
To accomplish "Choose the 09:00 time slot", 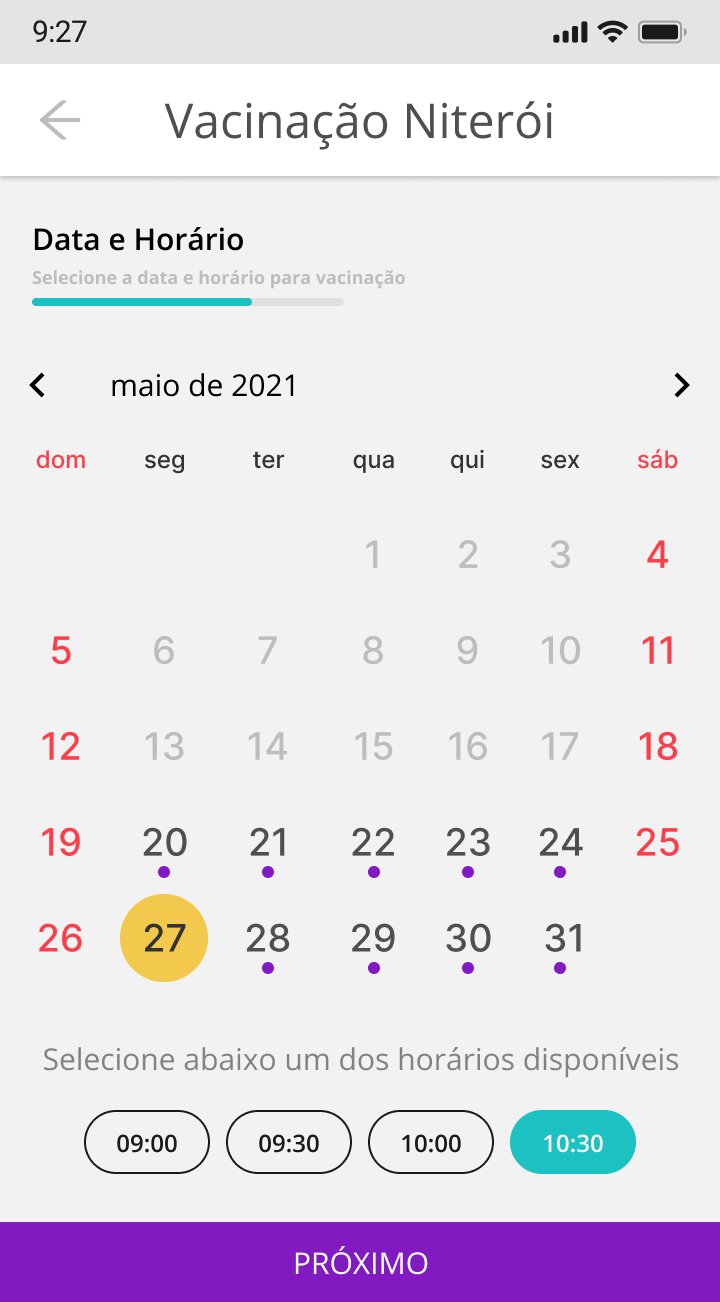I will (x=147, y=1142).
